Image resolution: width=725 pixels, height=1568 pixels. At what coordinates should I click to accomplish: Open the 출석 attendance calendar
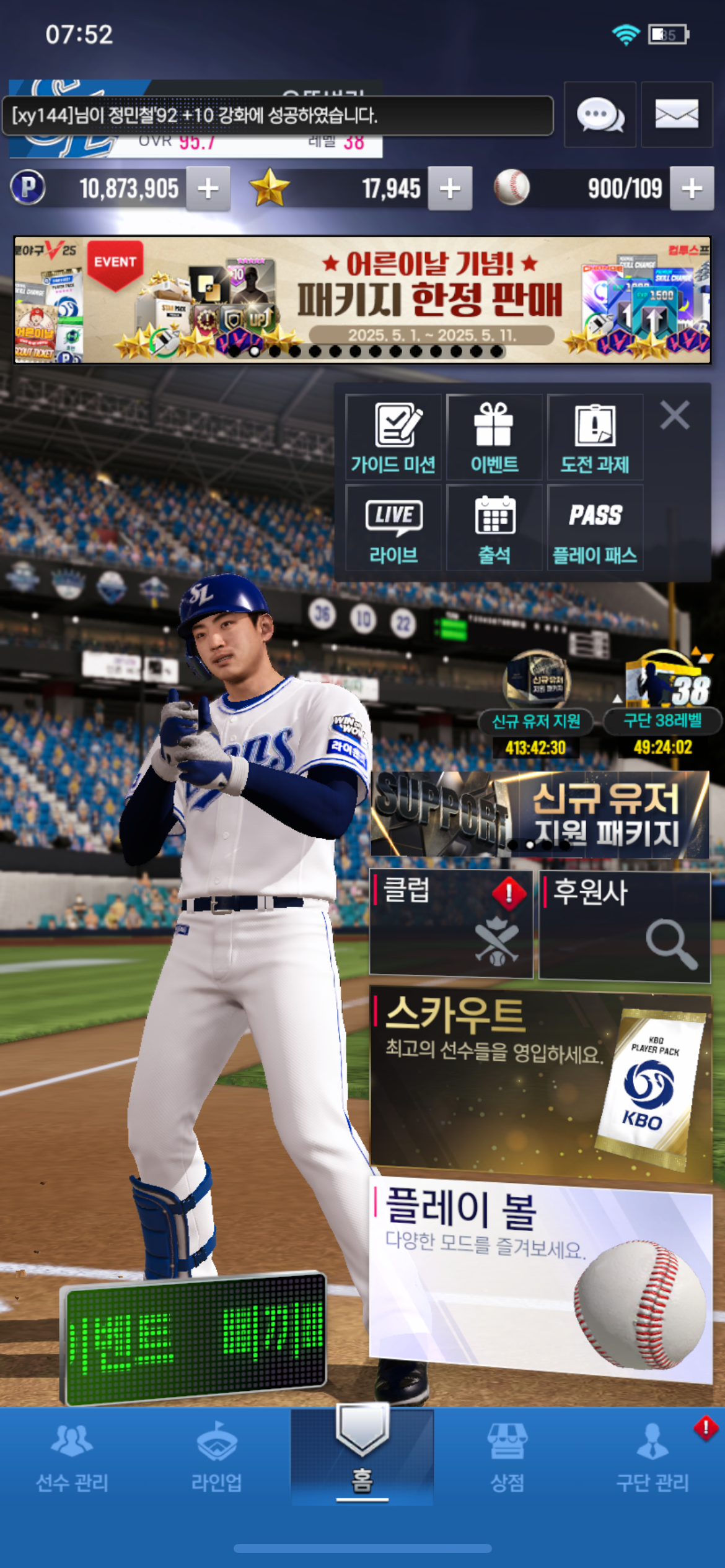[x=494, y=528]
